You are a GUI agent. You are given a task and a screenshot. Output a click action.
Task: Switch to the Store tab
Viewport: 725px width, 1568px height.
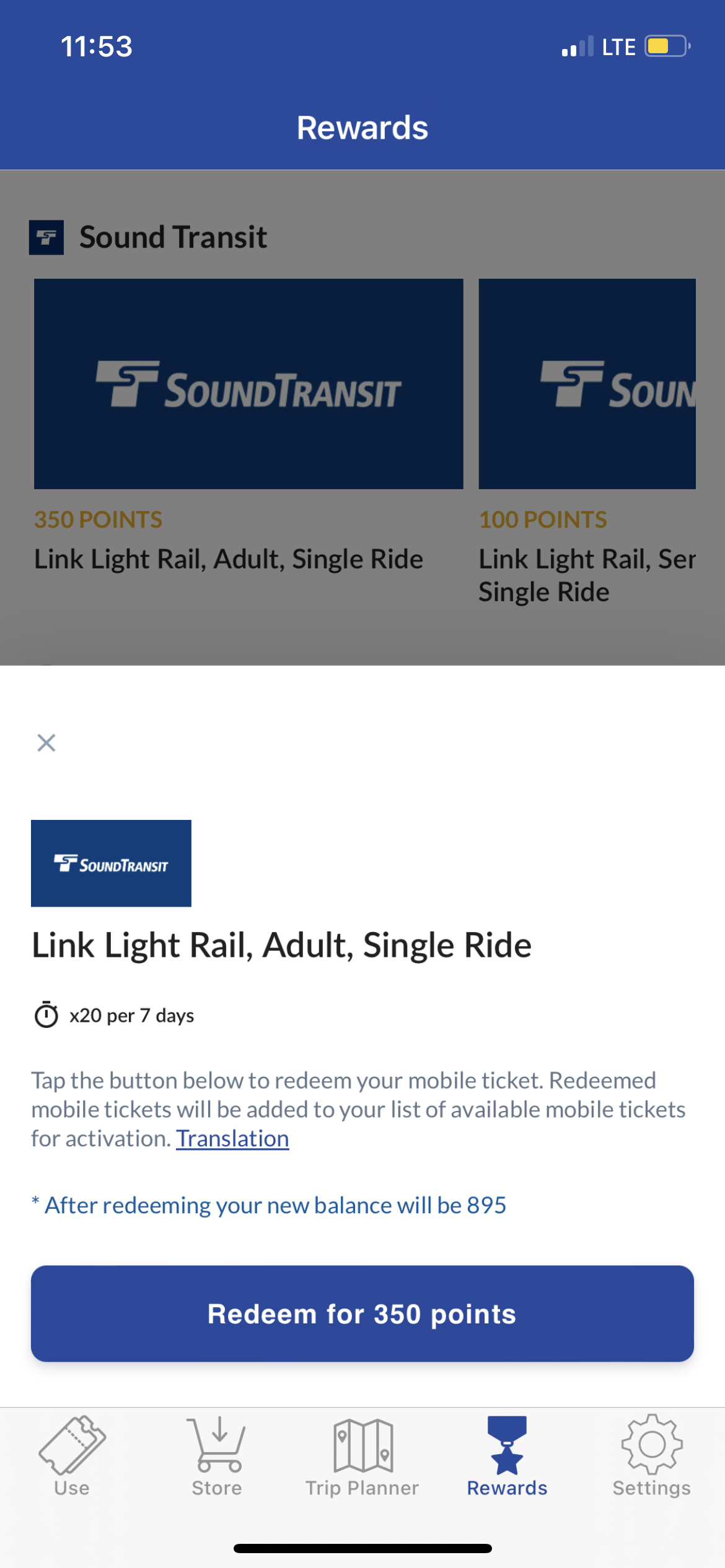(x=217, y=1455)
